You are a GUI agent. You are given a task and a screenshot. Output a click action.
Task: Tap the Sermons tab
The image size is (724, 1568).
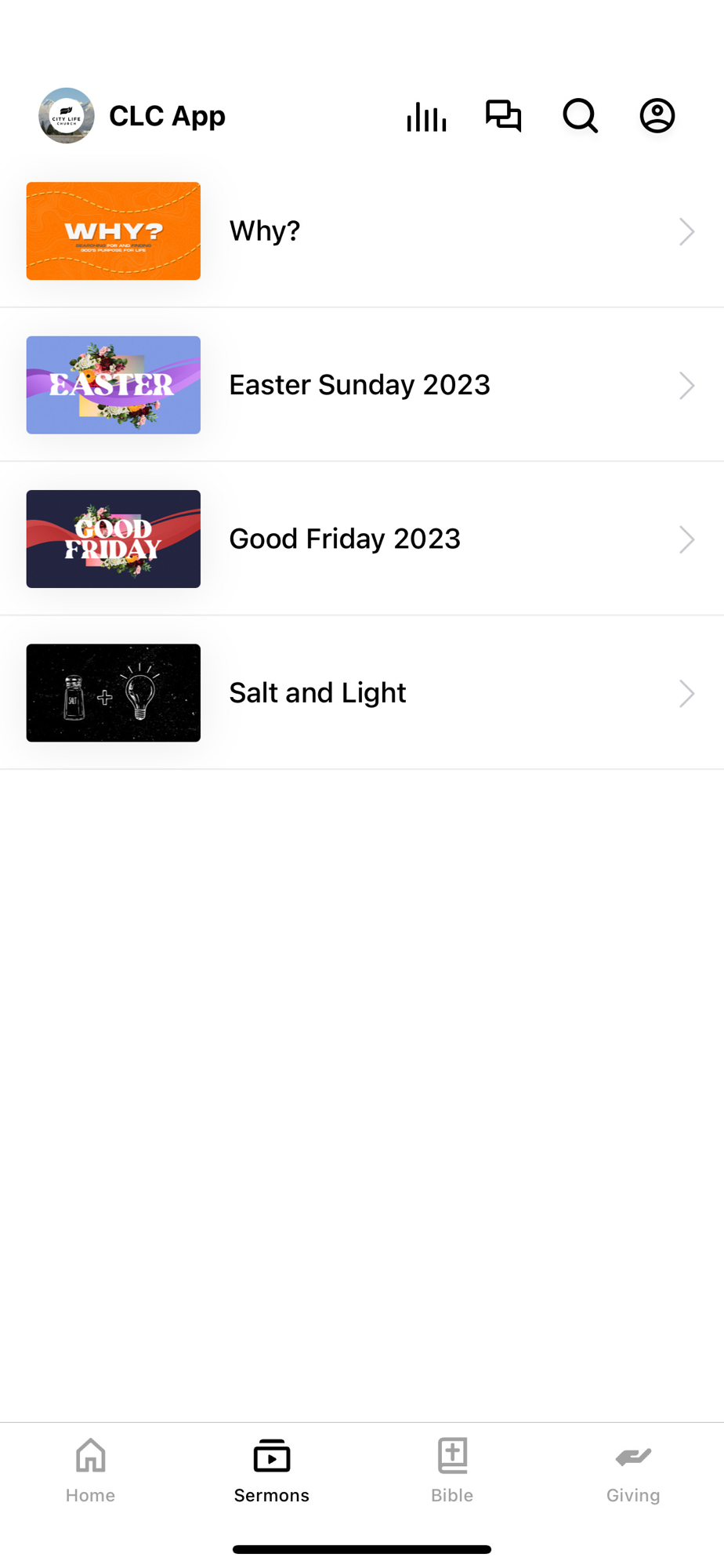[272, 1470]
